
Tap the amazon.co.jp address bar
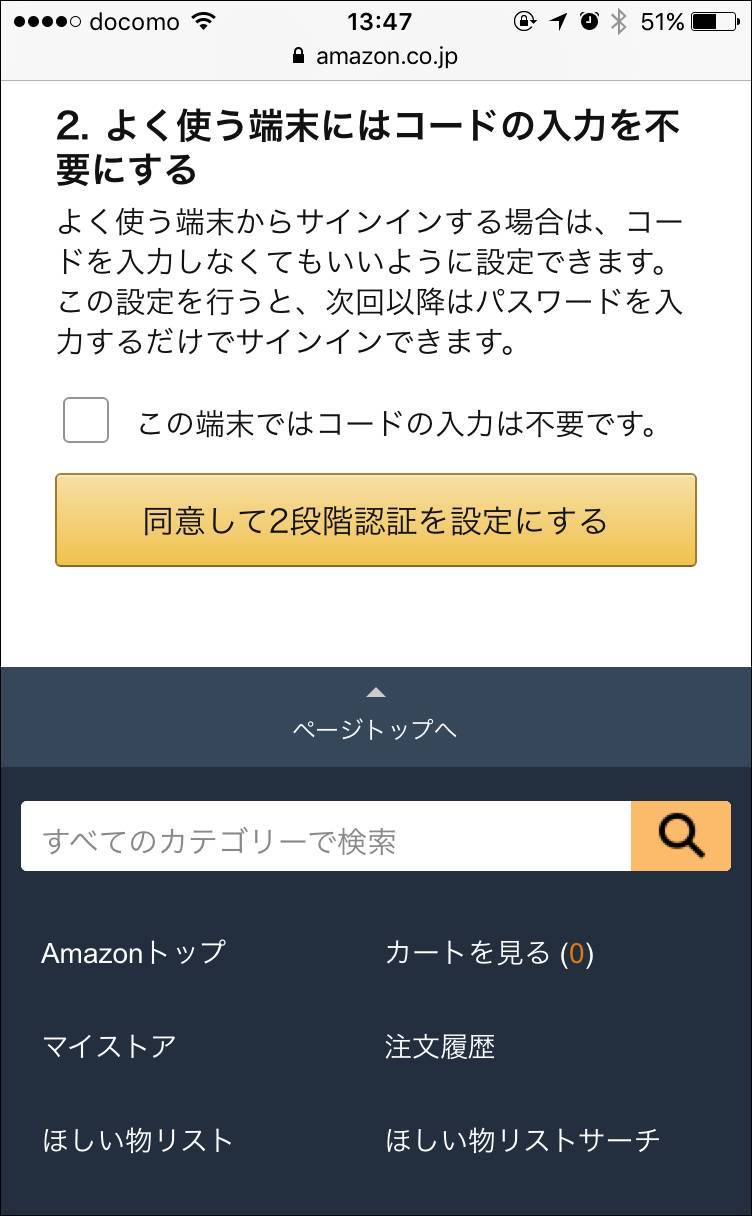pos(376,56)
